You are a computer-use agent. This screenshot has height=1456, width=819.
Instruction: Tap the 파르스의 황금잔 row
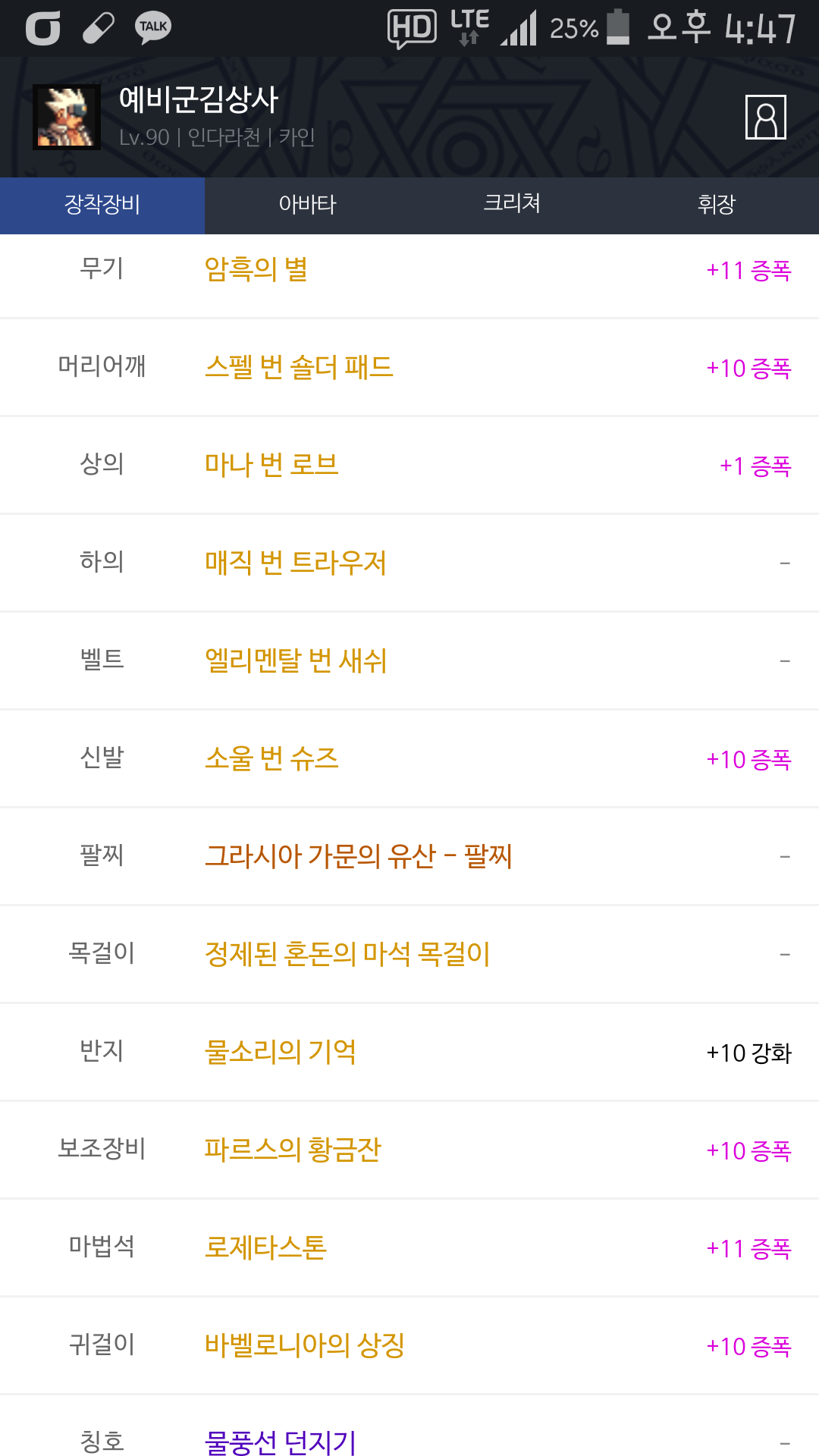point(293,1150)
